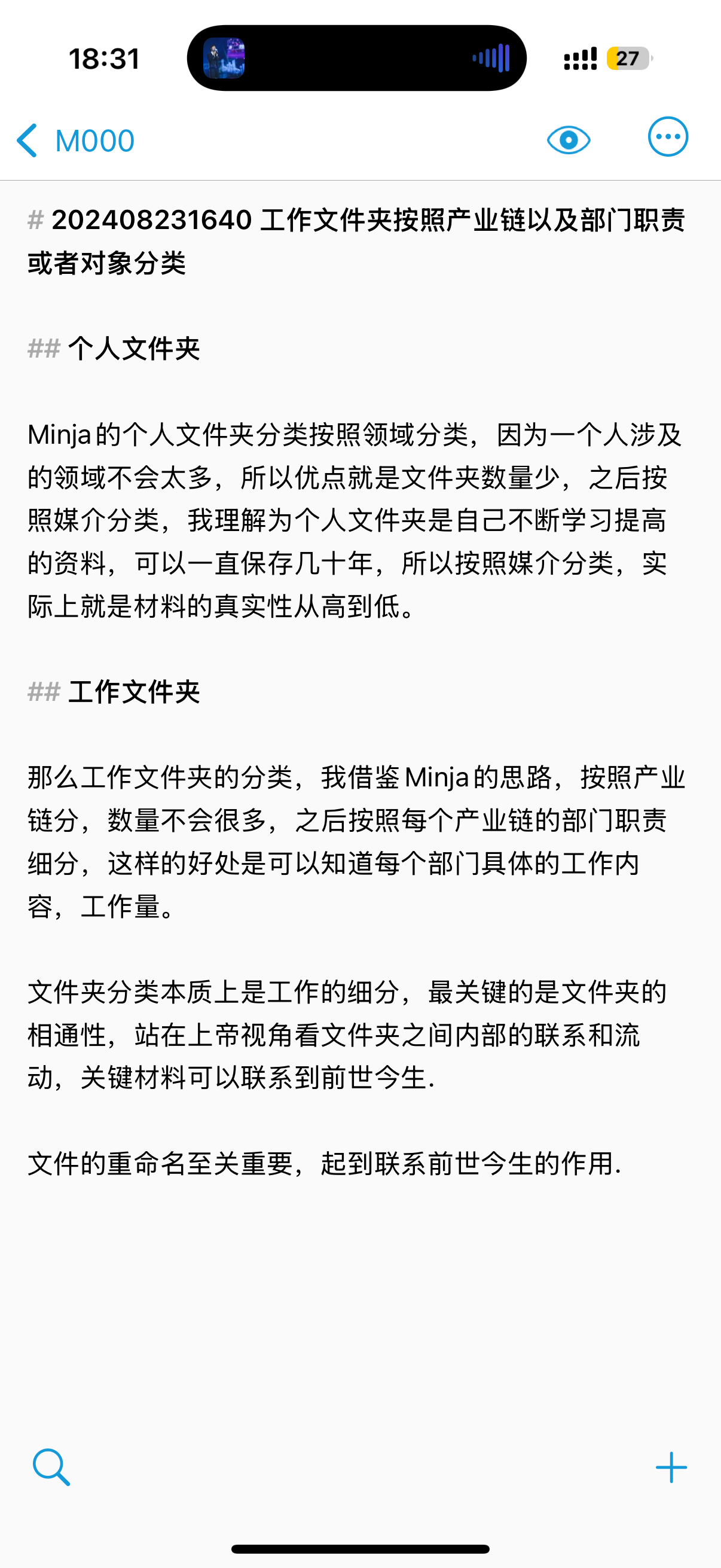The height and width of the screenshot is (1568, 721).
Task: Go back to the M000 folder
Action: [x=75, y=141]
